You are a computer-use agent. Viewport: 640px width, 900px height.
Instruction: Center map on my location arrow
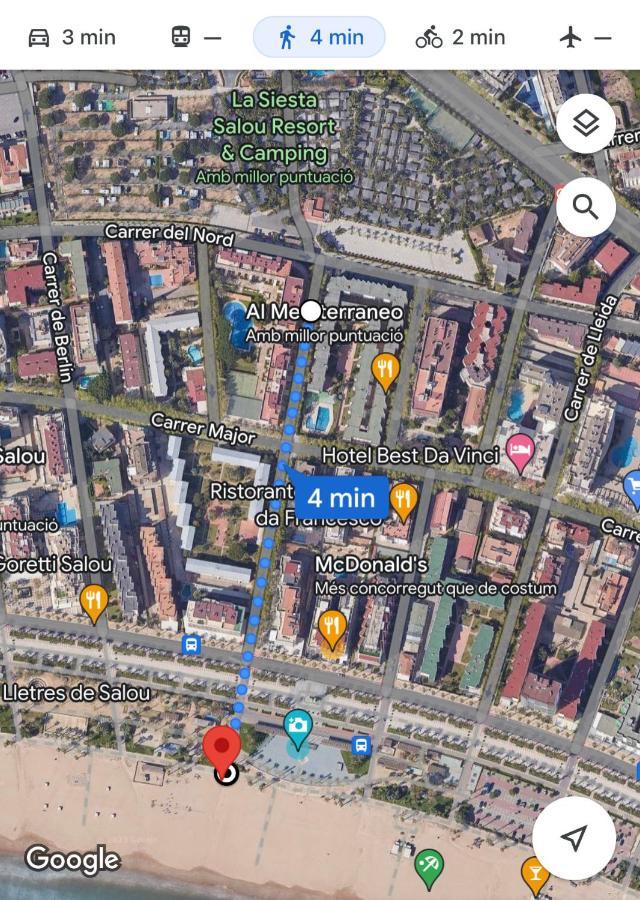pyautogui.click(x=574, y=838)
